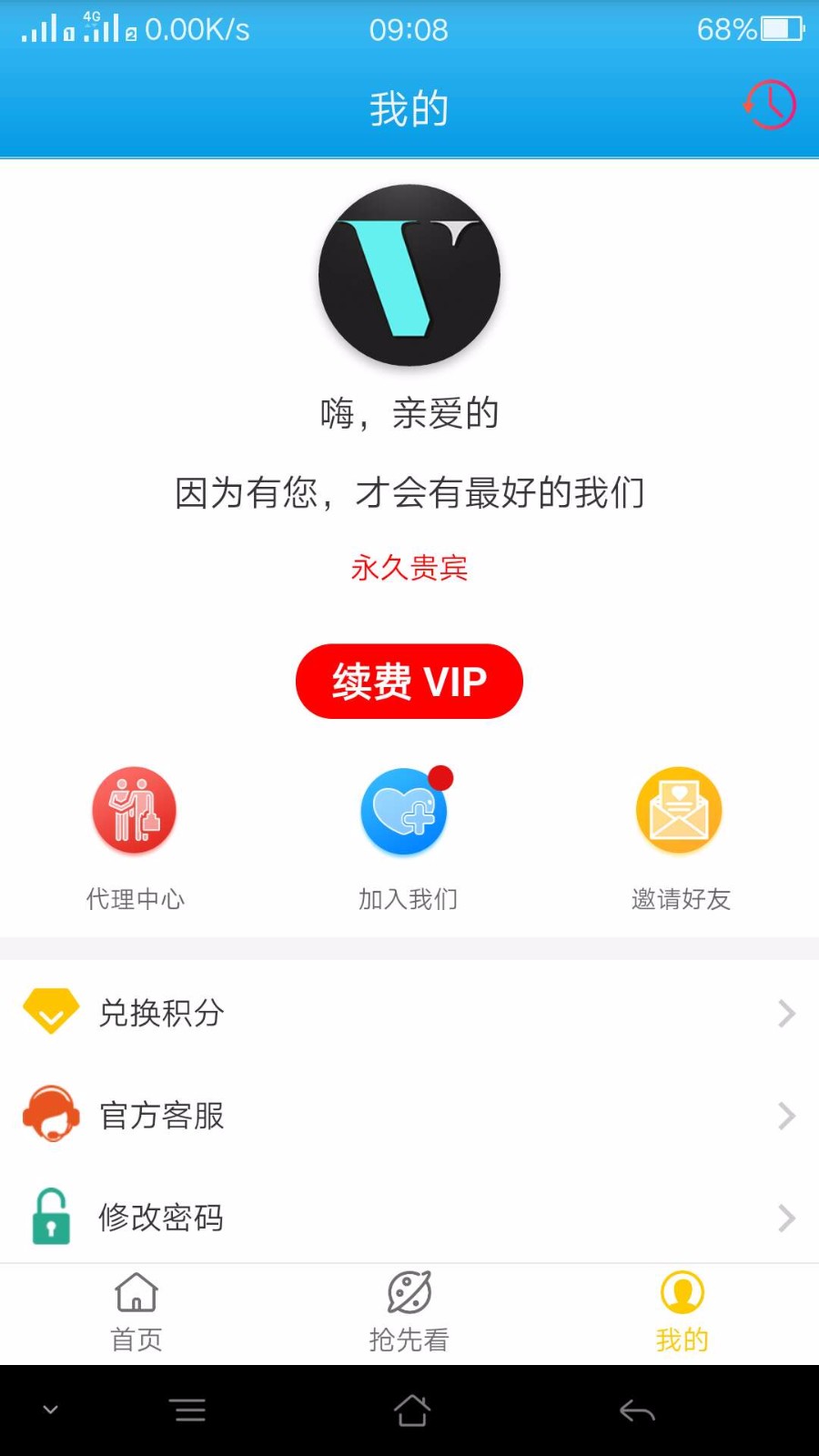Tap the 续费 VIP button
Screen dimensions: 819x1456
409,682
